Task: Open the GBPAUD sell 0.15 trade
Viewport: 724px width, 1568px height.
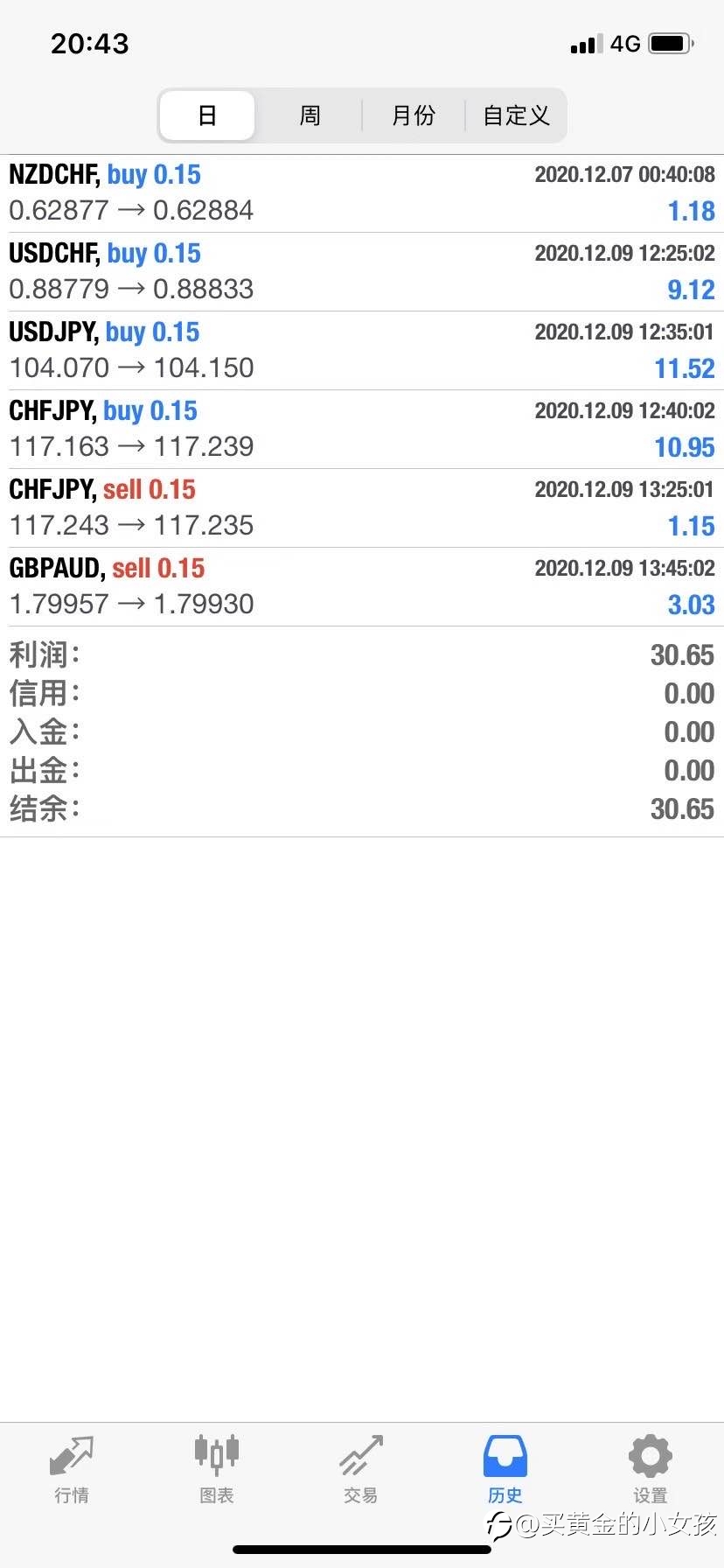Action: pyautogui.click(x=362, y=587)
